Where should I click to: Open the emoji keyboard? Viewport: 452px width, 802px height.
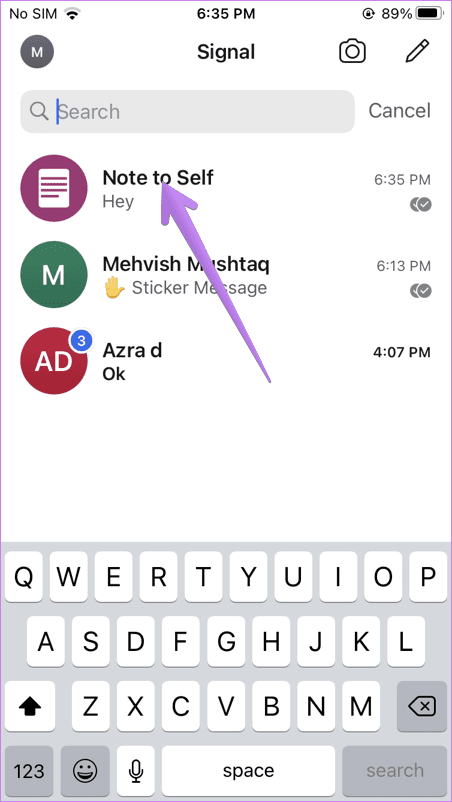coord(85,770)
